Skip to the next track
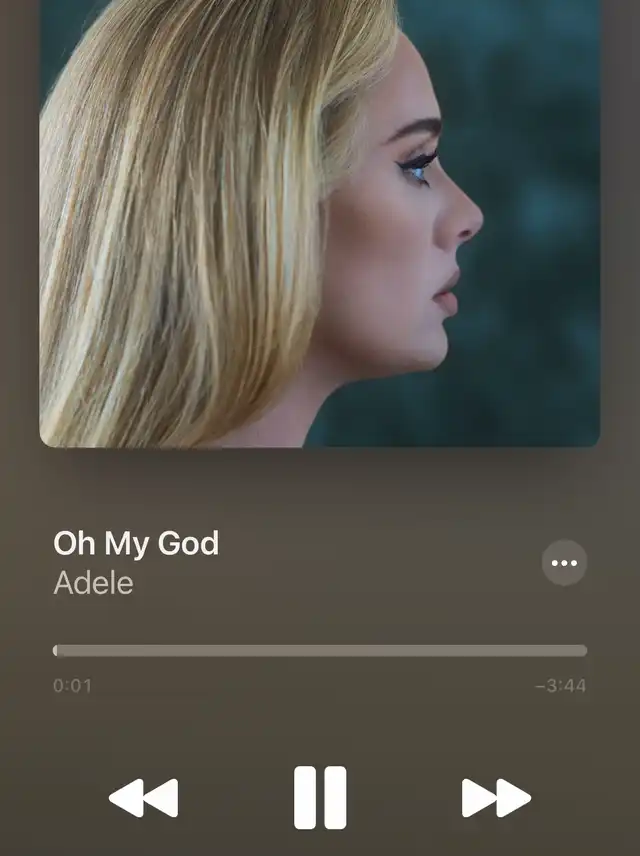Viewport: 640px width, 856px height. coord(496,797)
